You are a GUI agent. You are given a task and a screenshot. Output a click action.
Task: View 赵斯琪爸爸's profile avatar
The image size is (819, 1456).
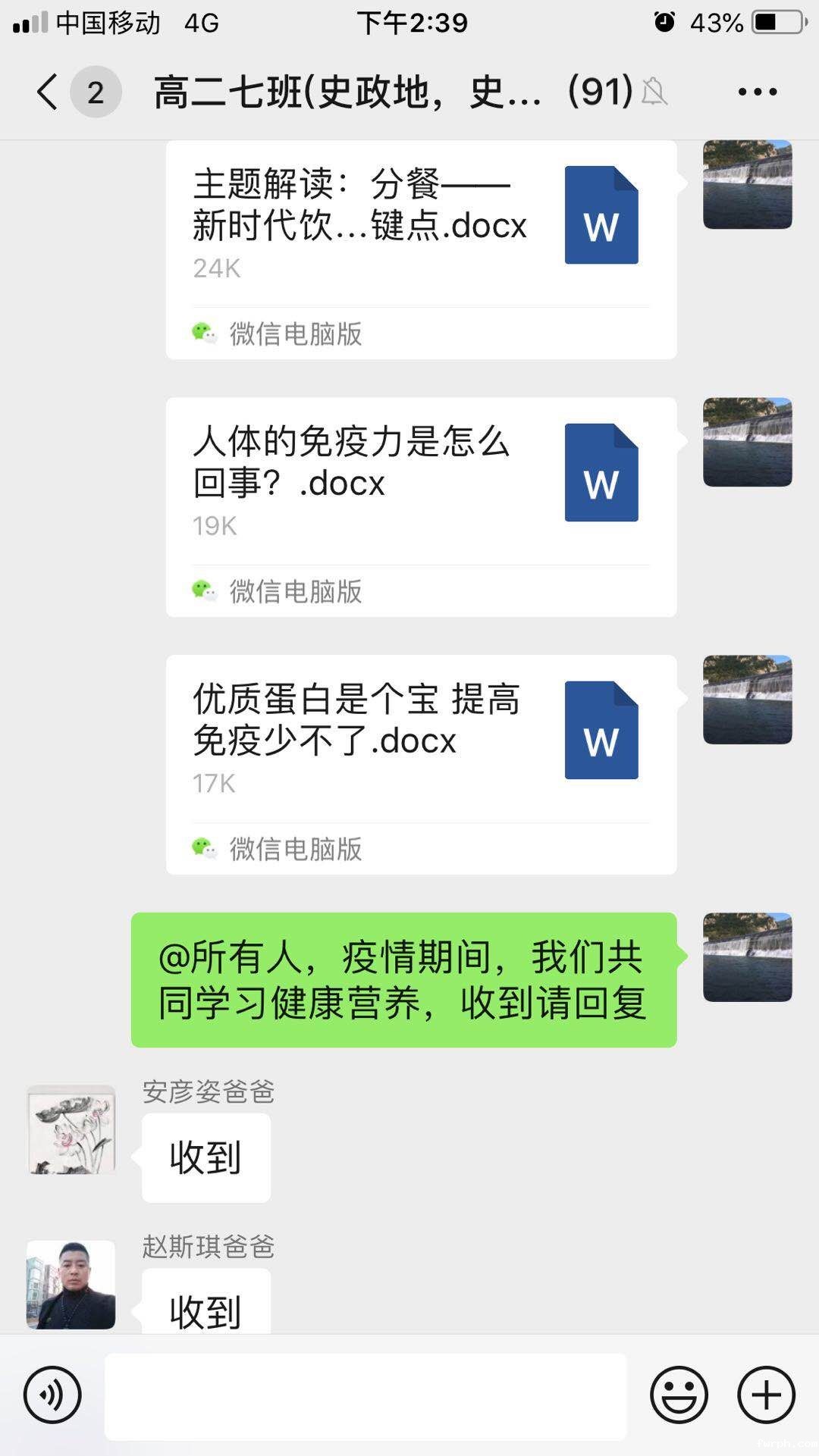tap(71, 1284)
